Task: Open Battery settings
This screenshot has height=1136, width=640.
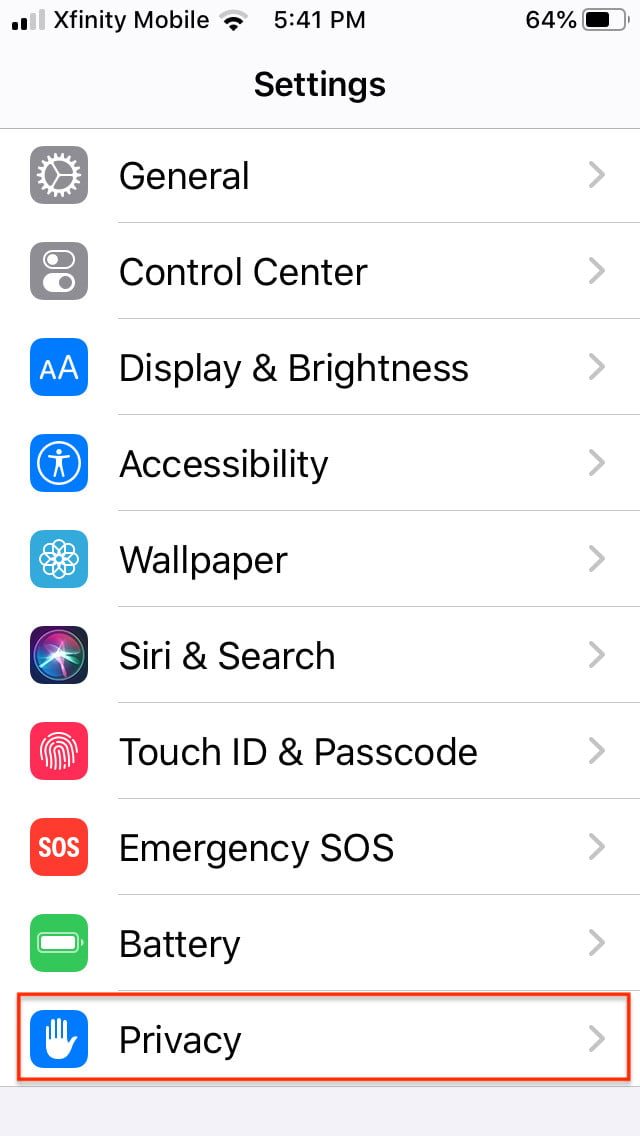Action: coord(320,944)
